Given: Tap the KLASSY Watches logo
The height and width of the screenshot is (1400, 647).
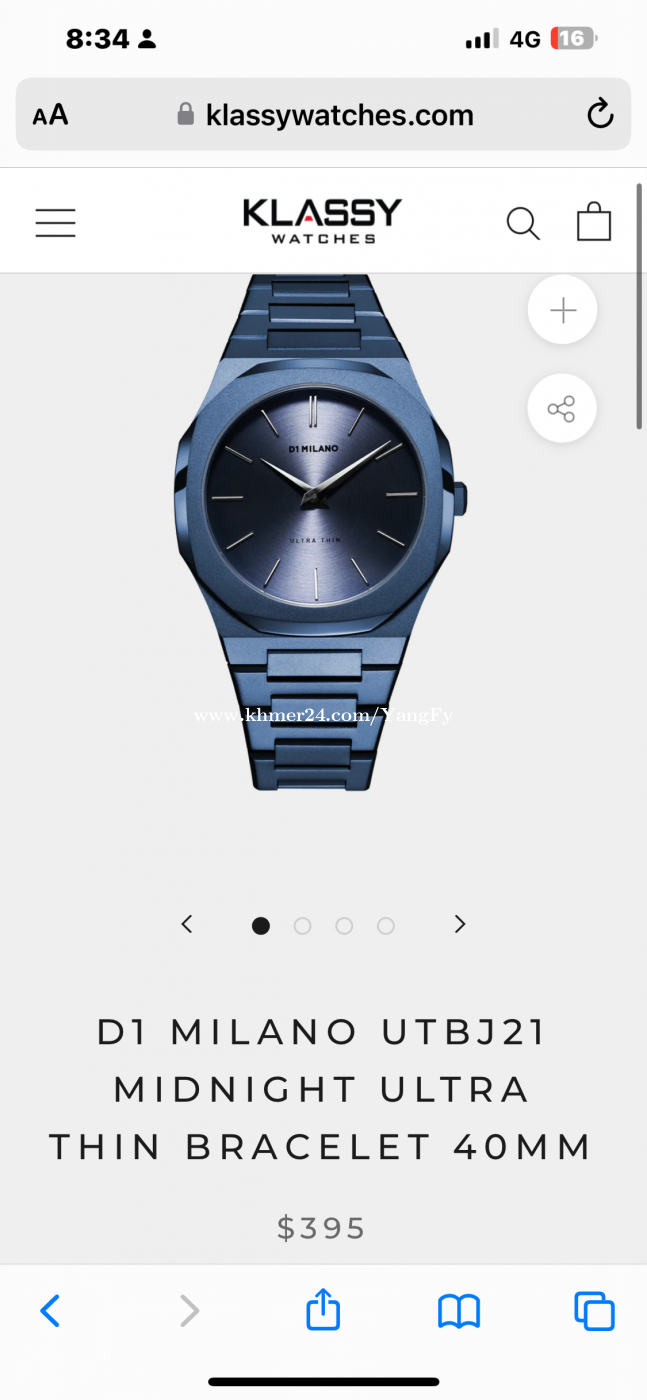Looking at the screenshot, I should [322, 221].
